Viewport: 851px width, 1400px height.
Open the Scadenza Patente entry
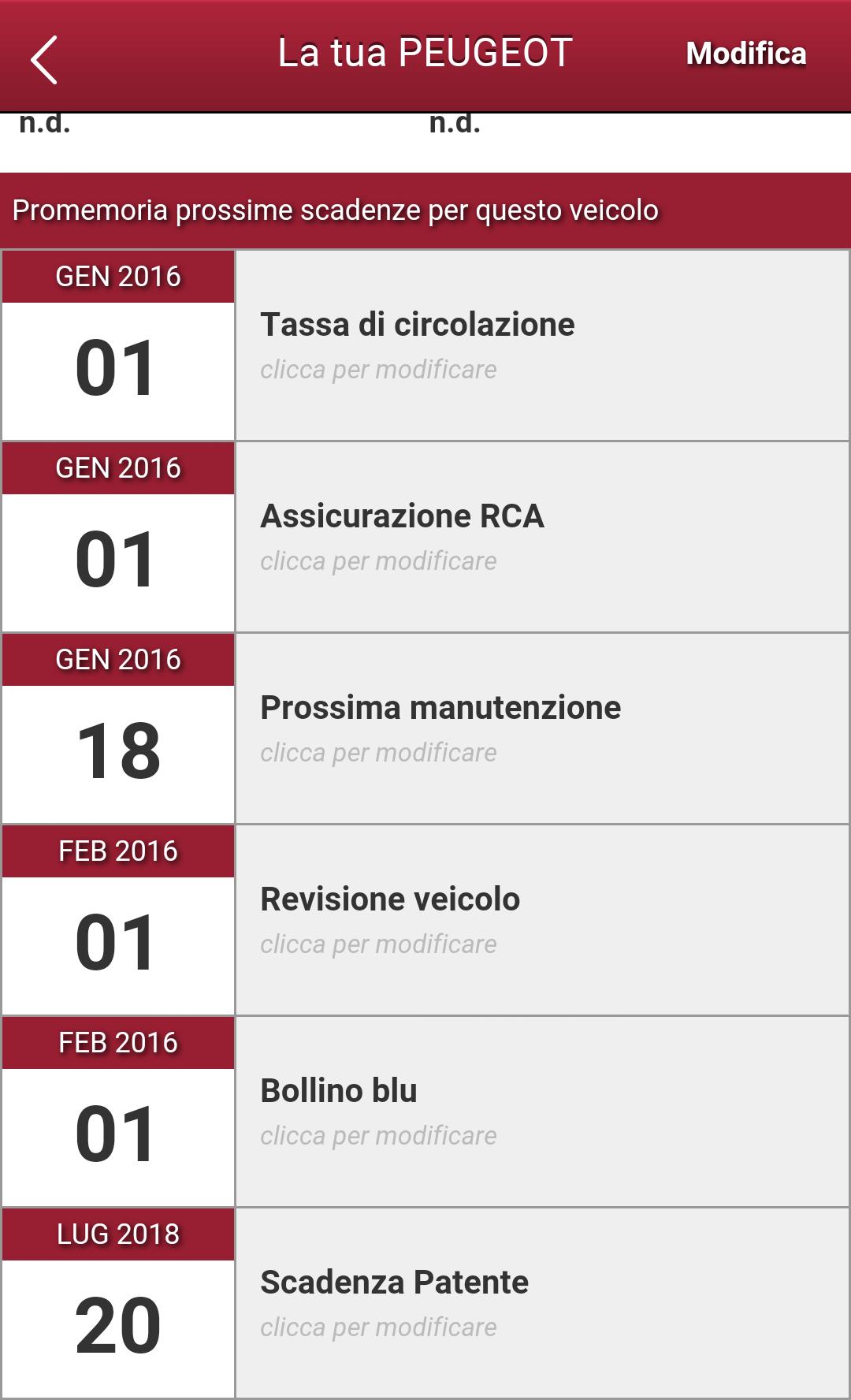[542, 1303]
